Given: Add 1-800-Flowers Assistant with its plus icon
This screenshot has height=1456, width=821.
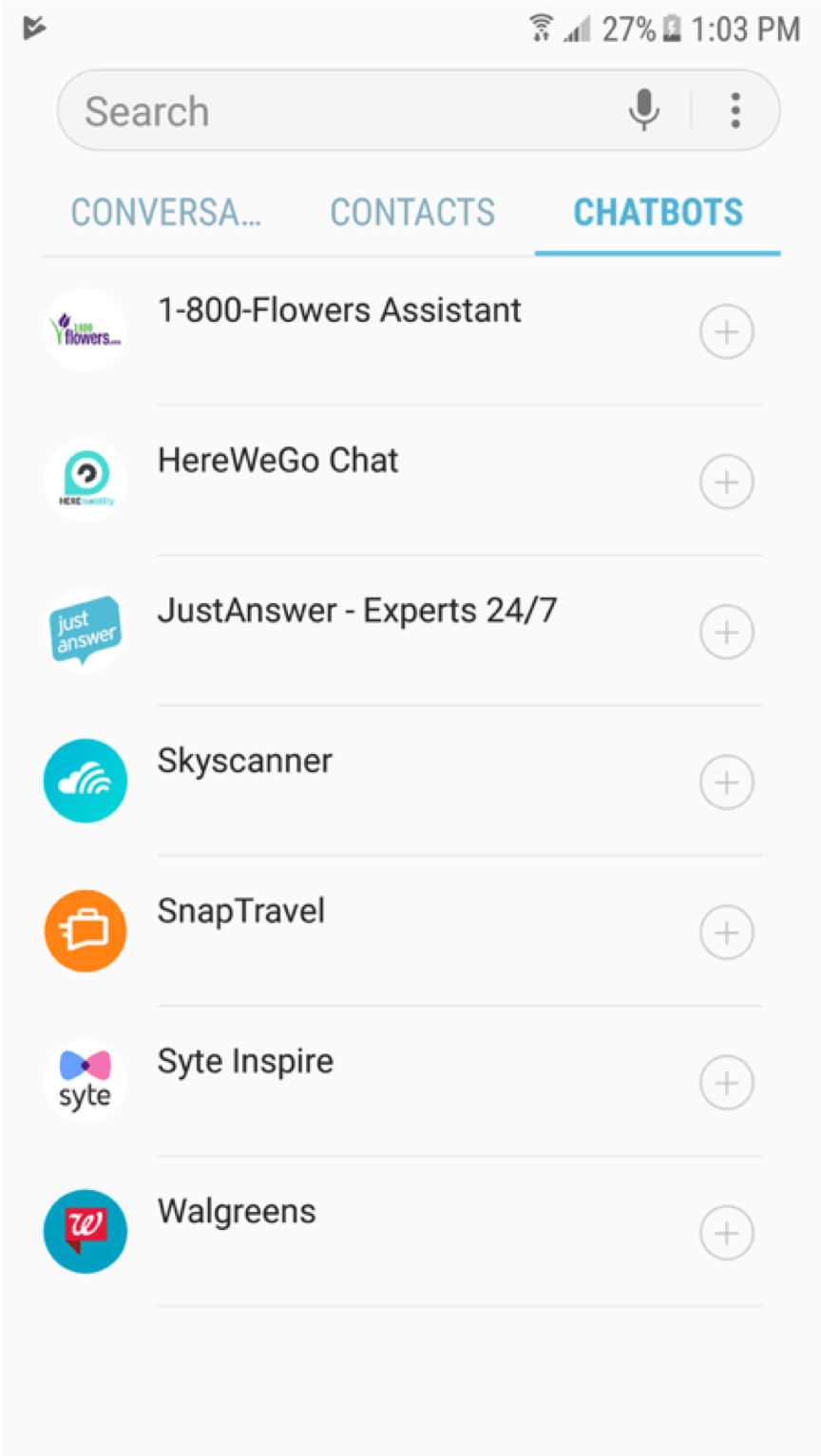Looking at the screenshot, I should [x=727, y=331].
